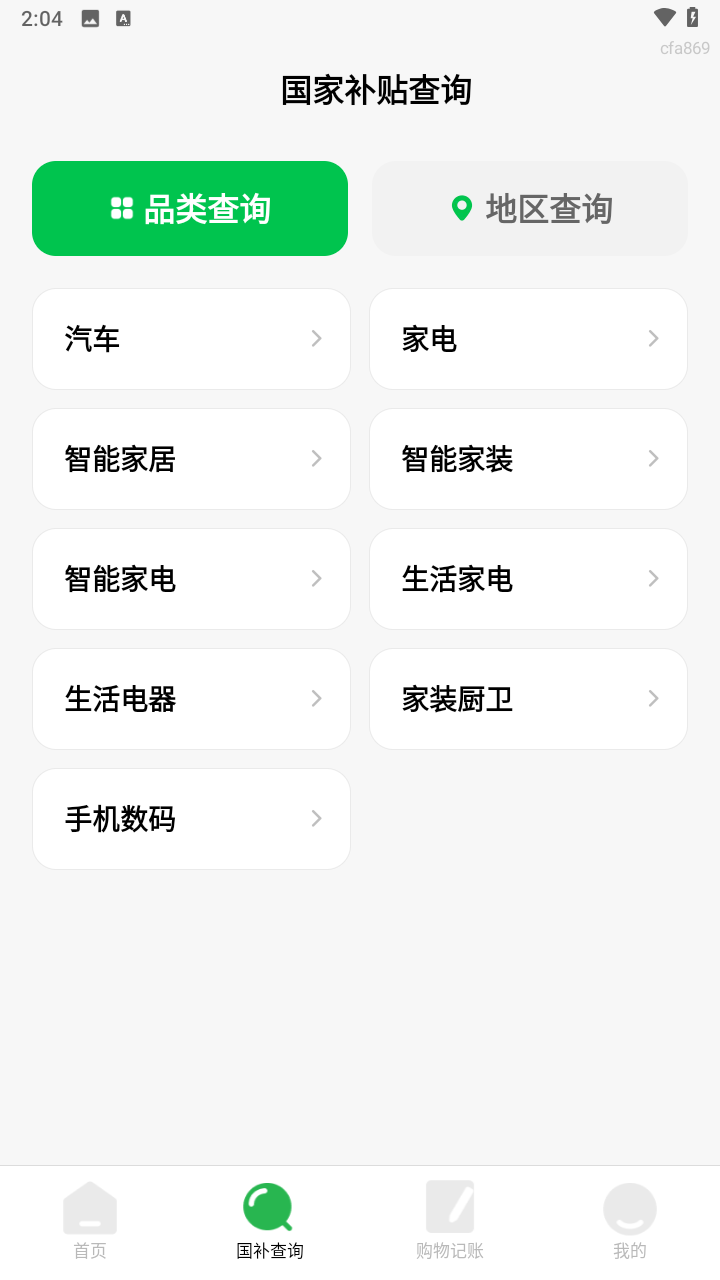
Task: Select the 品类查询 tab
Action: pos(190,208)
